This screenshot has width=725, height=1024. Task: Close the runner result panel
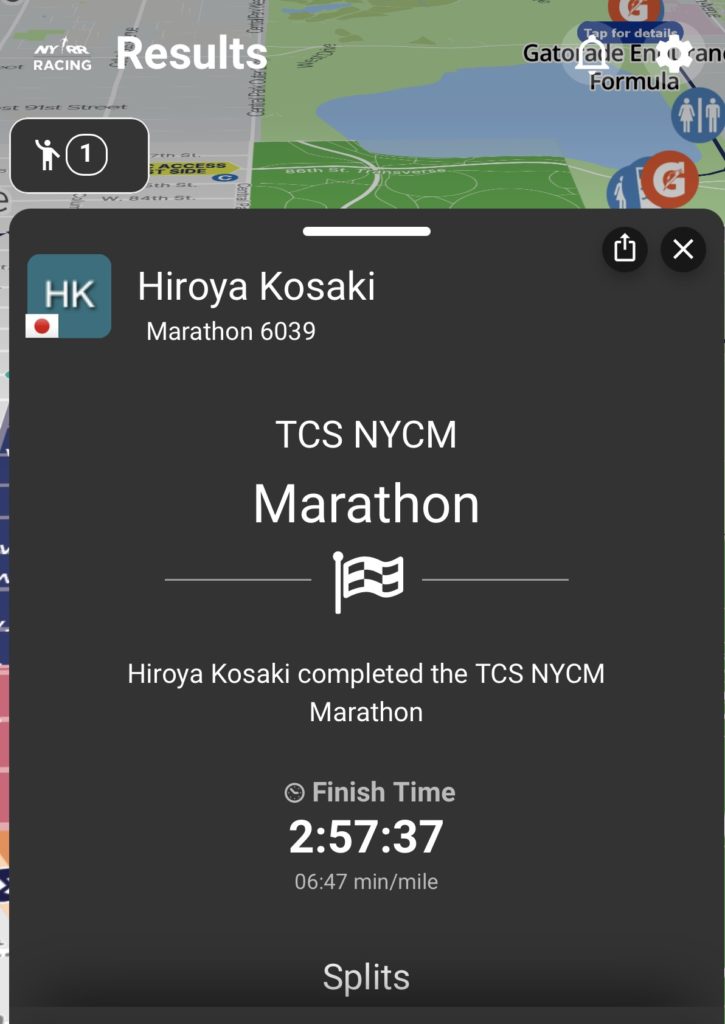coord(683,249)
